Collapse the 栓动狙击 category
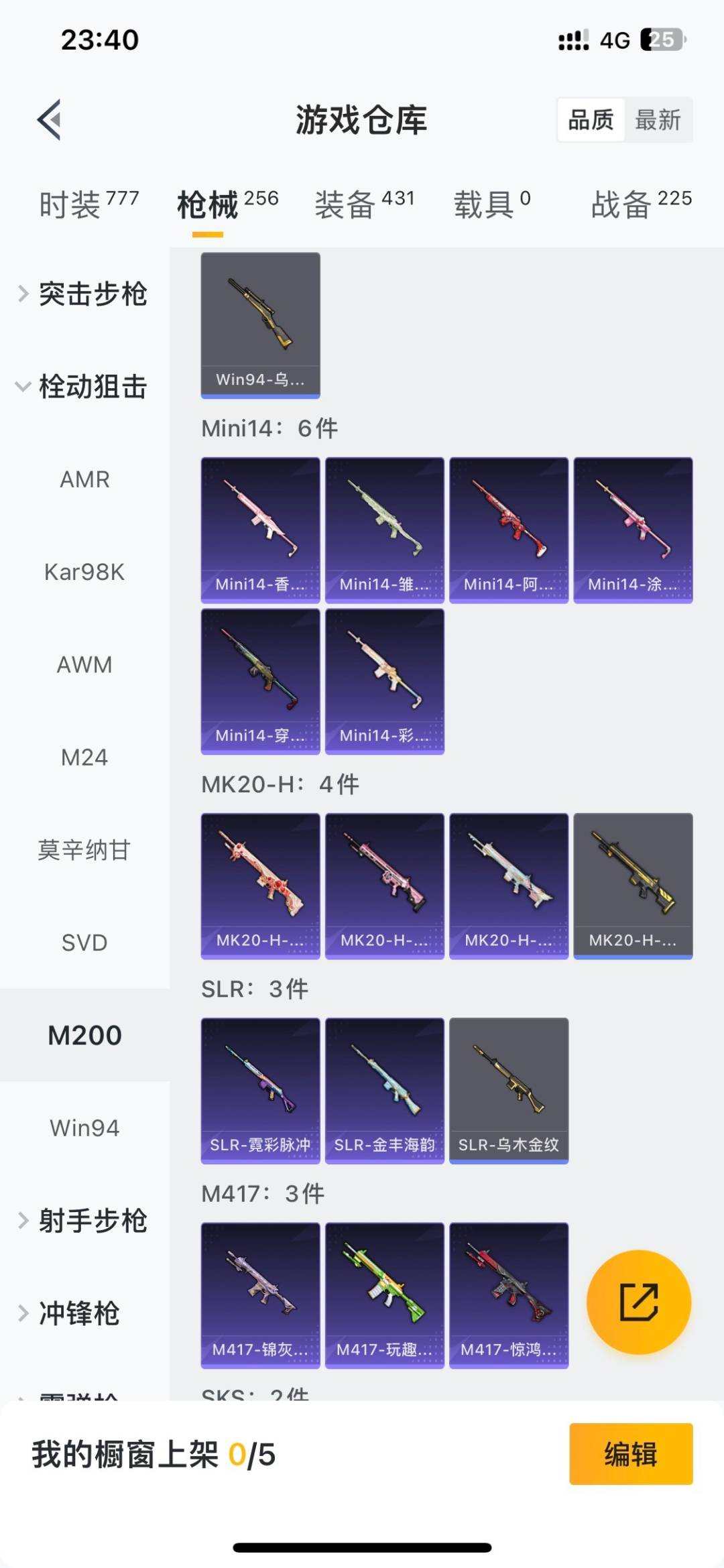 (x=84, y=387)
